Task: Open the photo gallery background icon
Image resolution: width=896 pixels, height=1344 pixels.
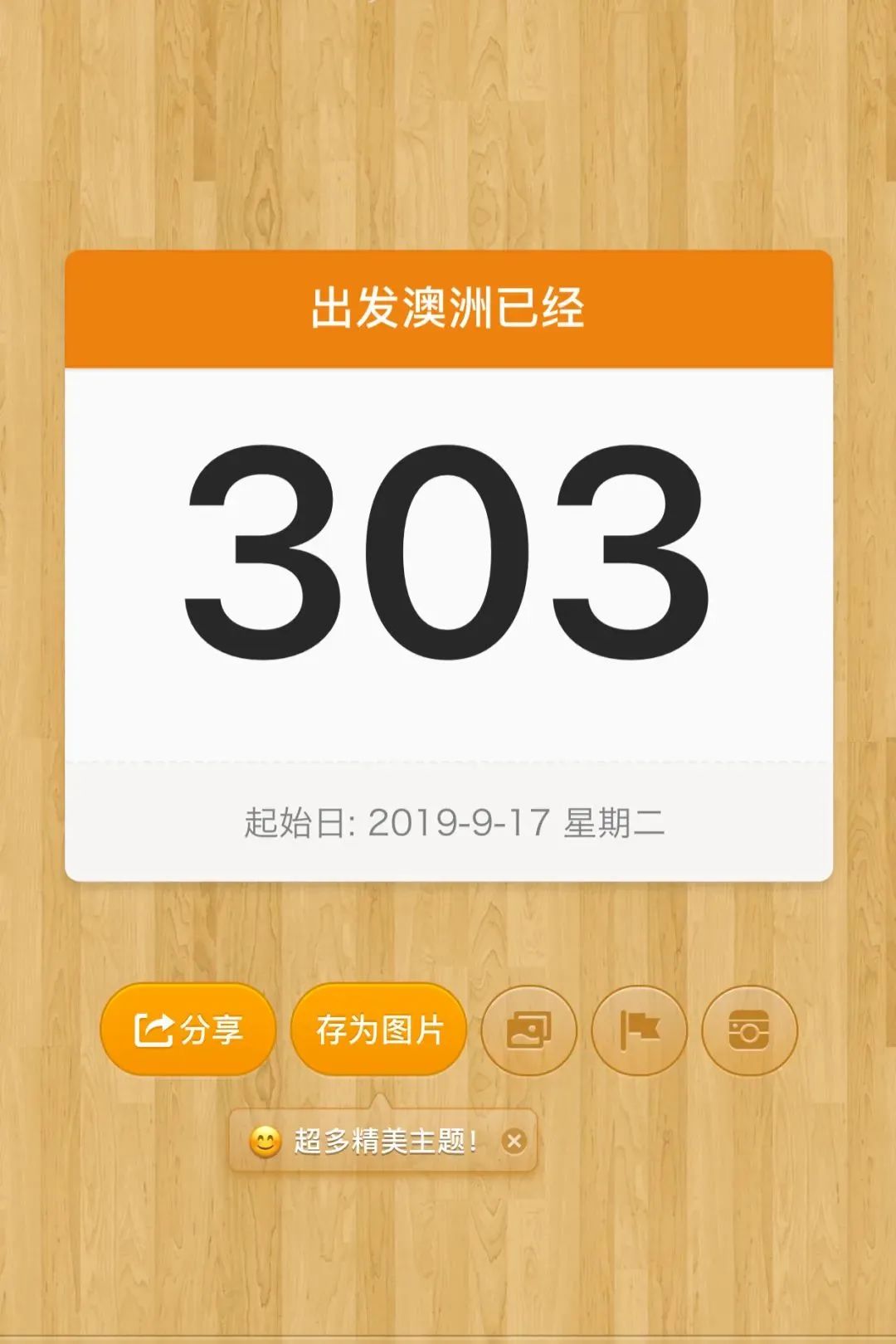Action: click(x=528, y=1030)
